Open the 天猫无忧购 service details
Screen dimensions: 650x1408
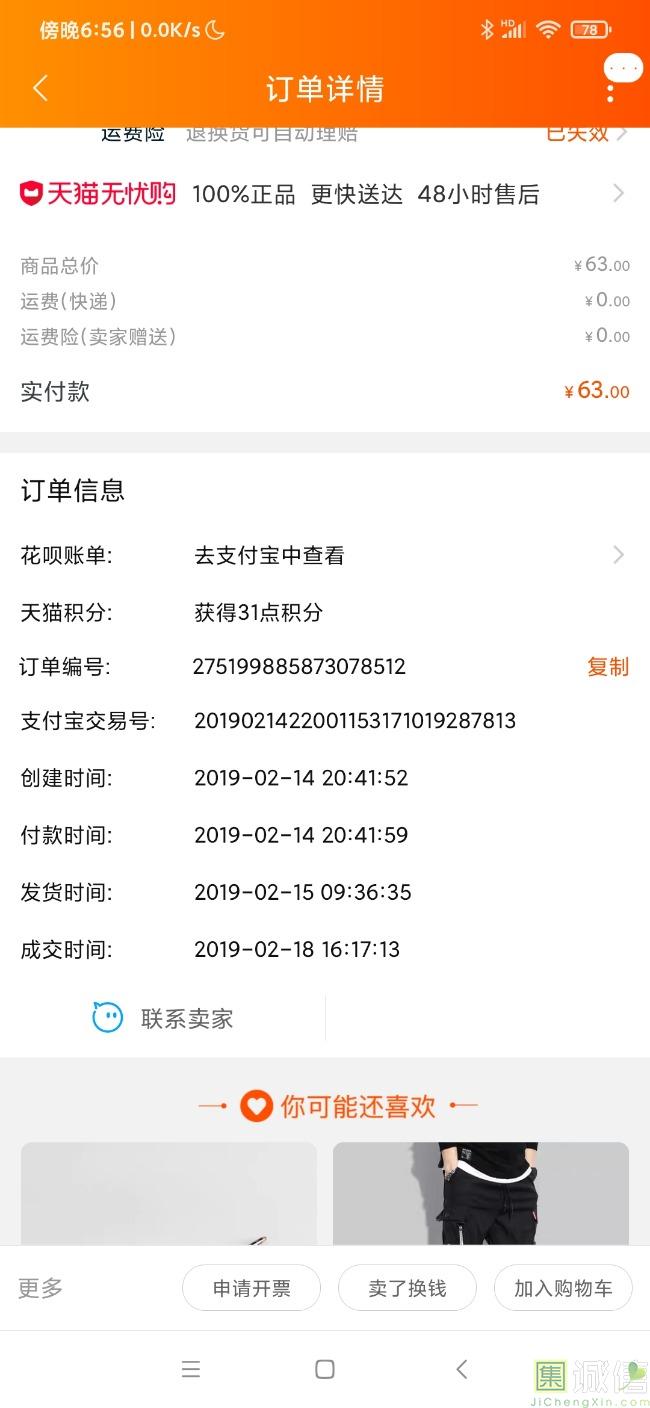pos(324,194)
